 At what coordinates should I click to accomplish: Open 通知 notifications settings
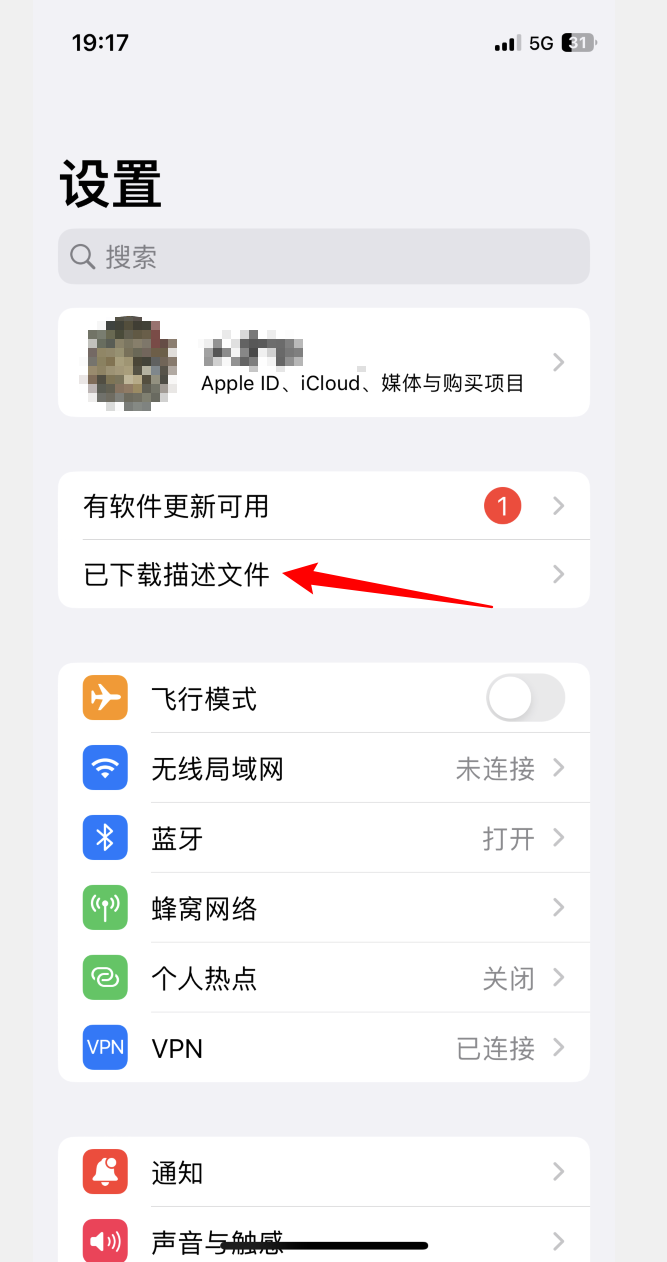[323, 1172]
